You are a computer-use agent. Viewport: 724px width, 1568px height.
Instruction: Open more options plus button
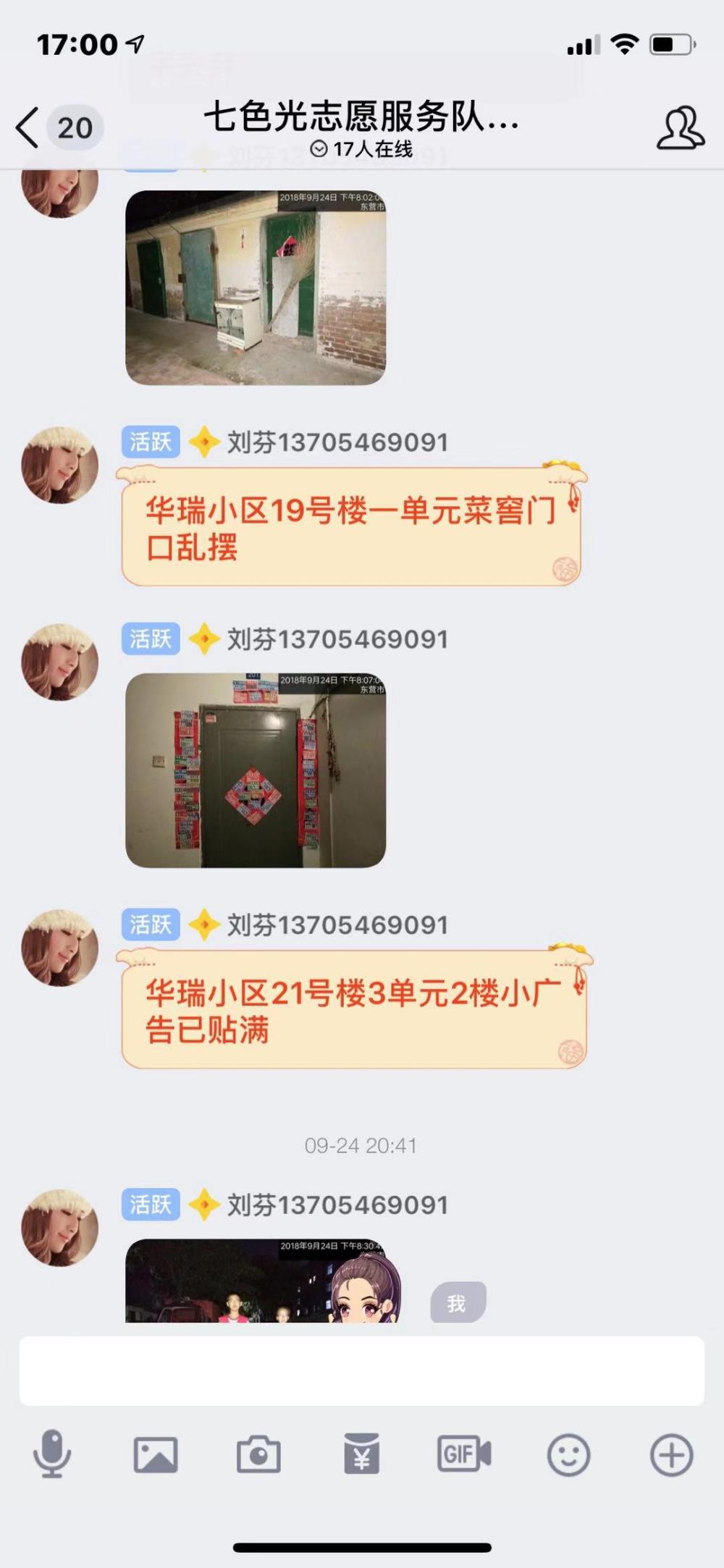(672, 1454)
